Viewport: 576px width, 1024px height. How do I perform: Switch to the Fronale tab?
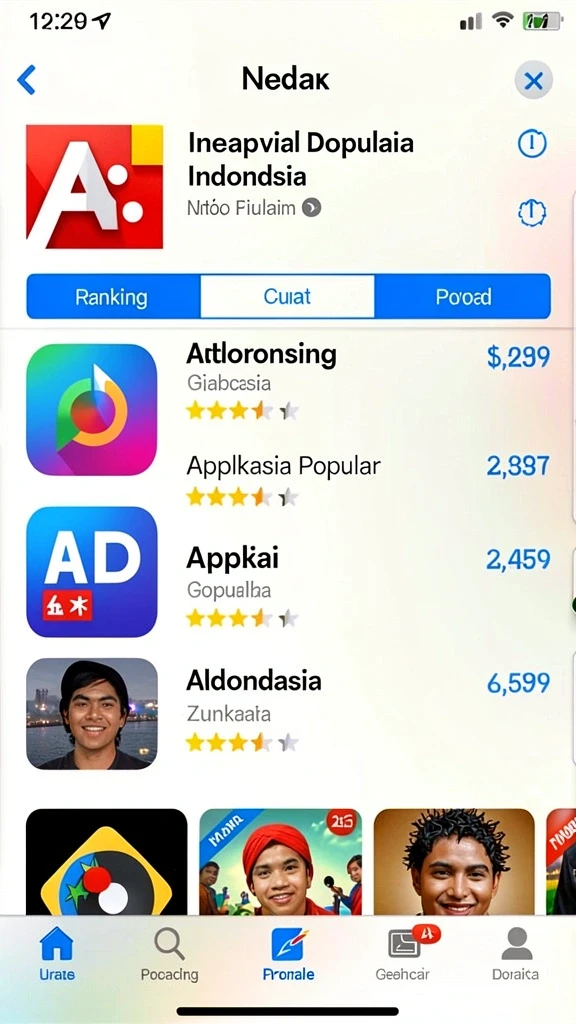click(288, 955)
